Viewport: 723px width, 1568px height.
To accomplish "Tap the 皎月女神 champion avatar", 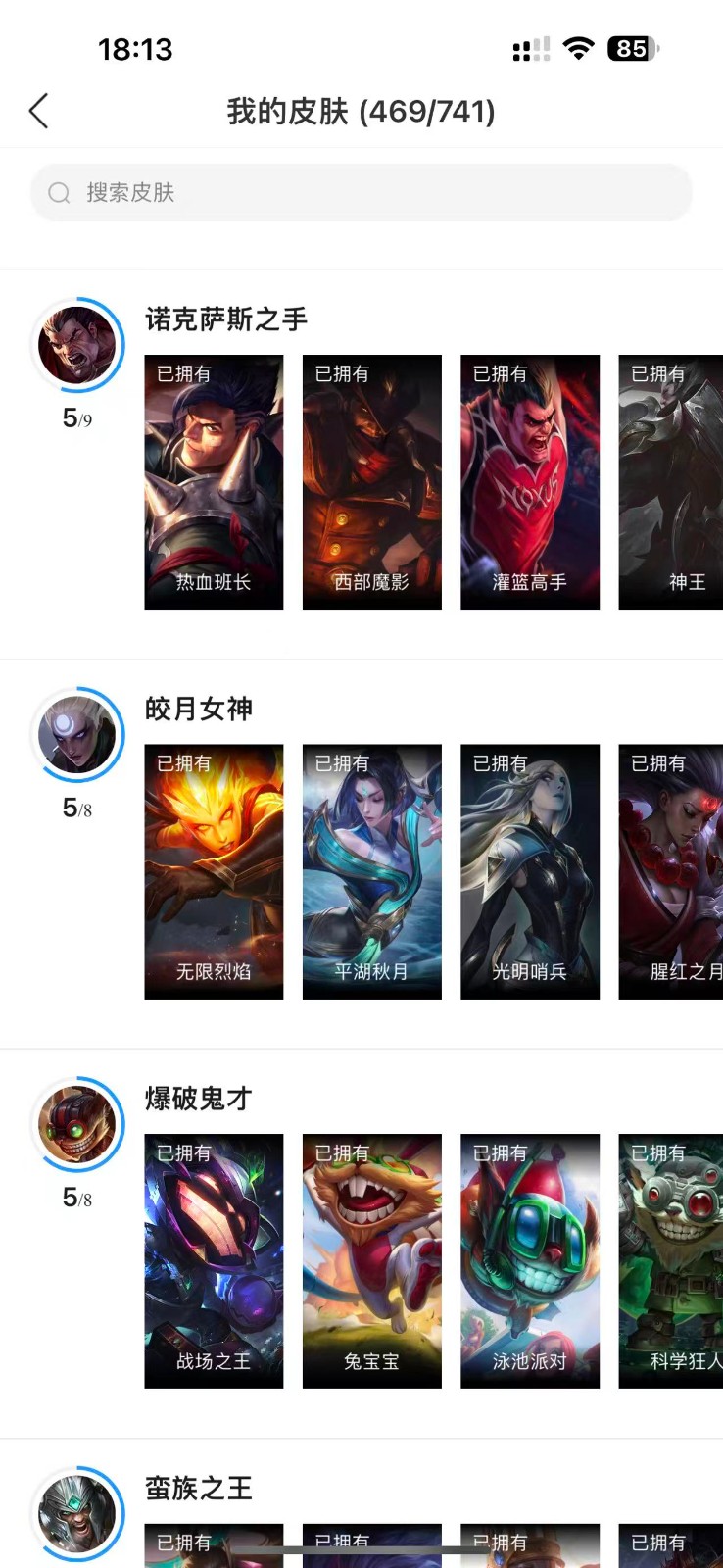I will [77, 734].
